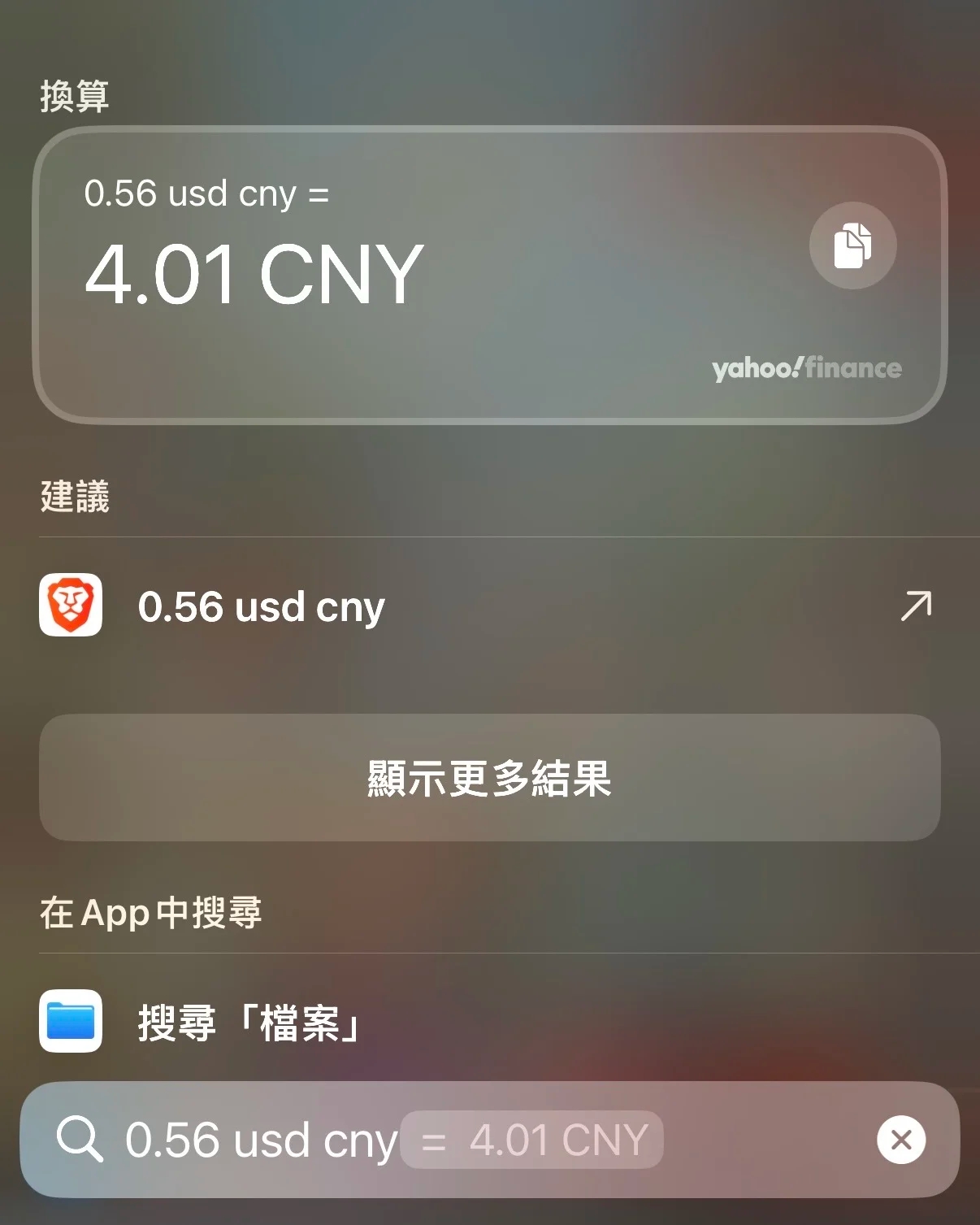The width and height of the screenshot is (980, 1225).
Task: Tap the copy icon on the conversion card
Action: point(852,246)
